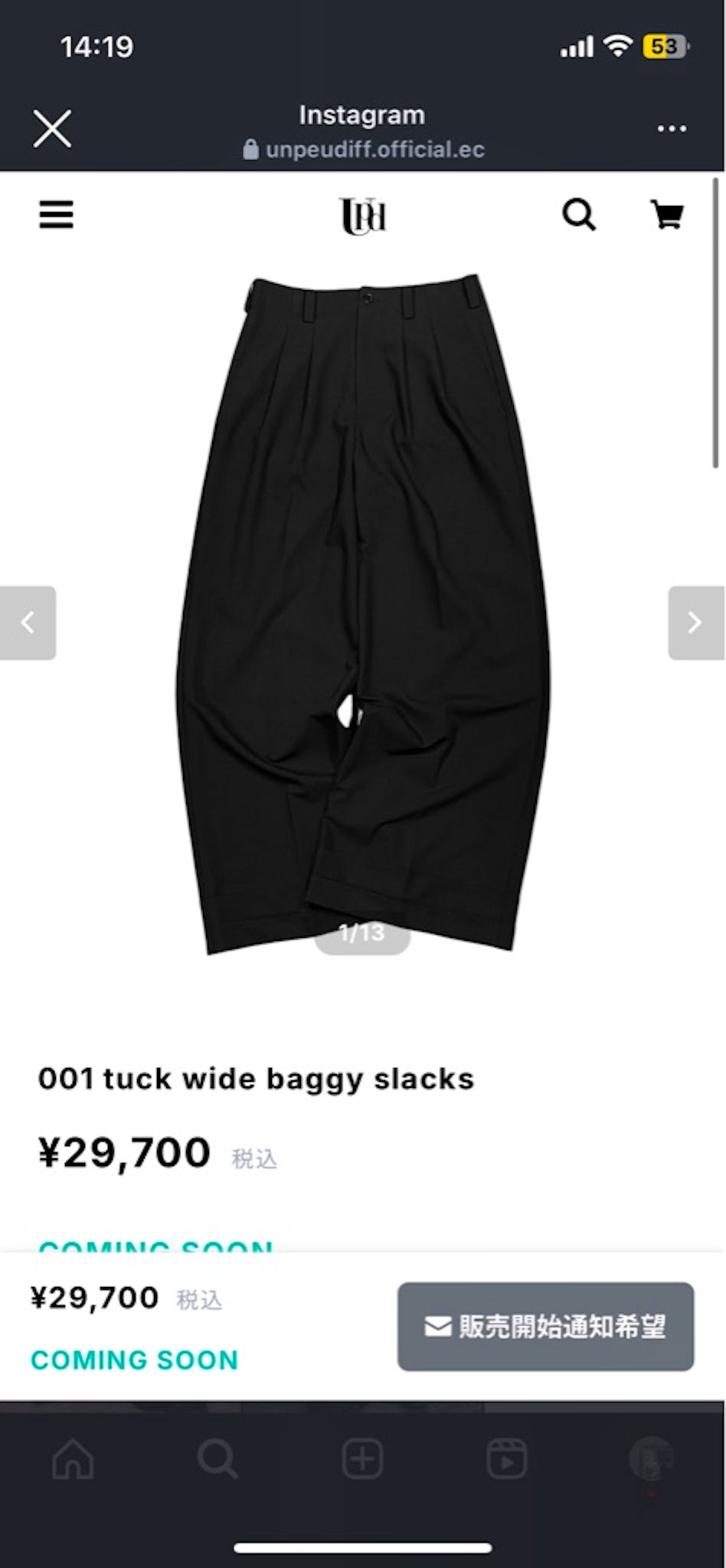Close the in-app Instagram browser
Viewport: 726px width, 1568px height.
click(x=52, y=128)
